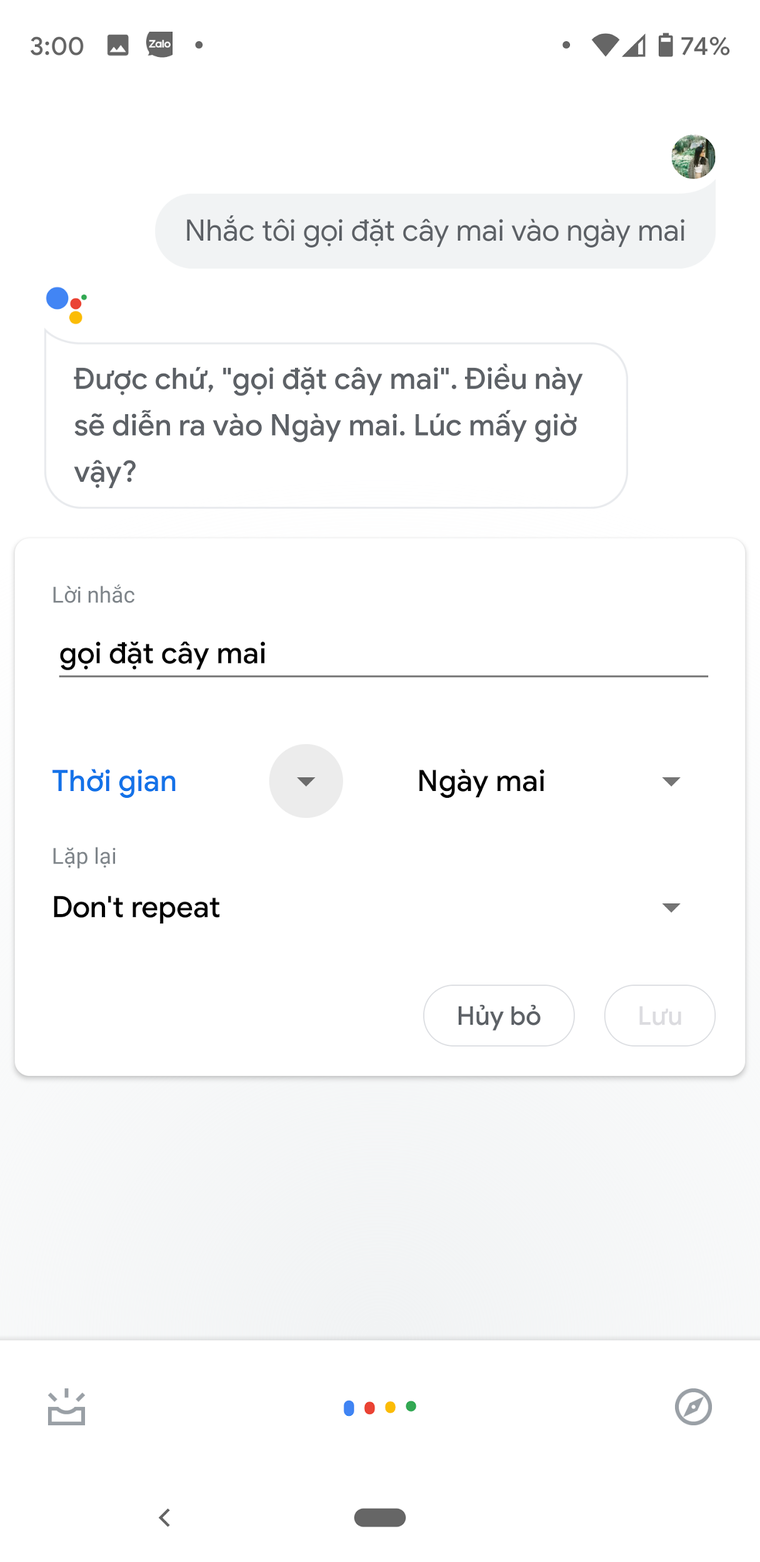Tap the home pill at screen bottom
Image resolution: width=760 pixels, height=1562 pixels.
tap(380, 1517)
